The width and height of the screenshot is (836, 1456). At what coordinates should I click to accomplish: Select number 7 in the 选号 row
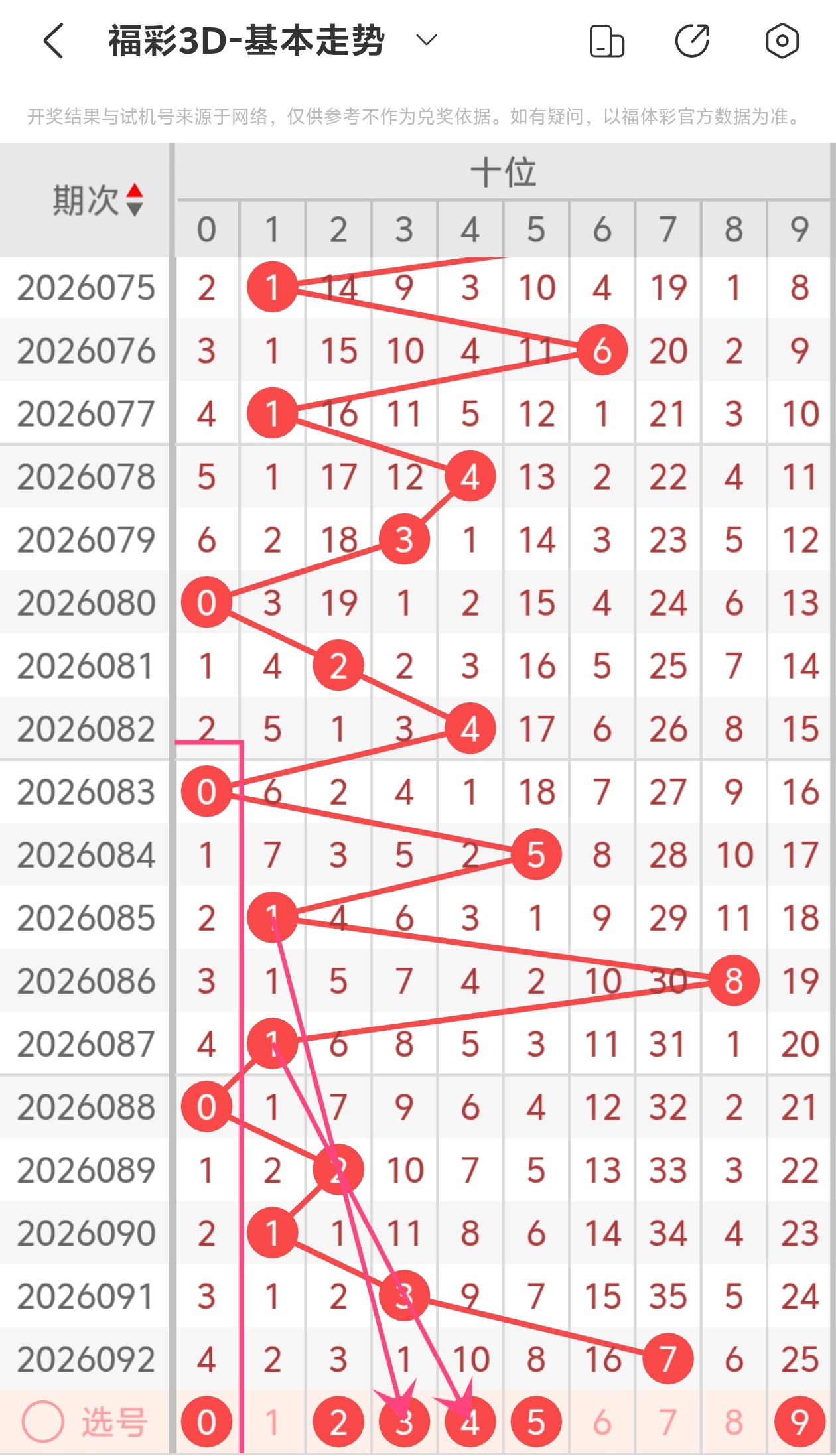667,1422
